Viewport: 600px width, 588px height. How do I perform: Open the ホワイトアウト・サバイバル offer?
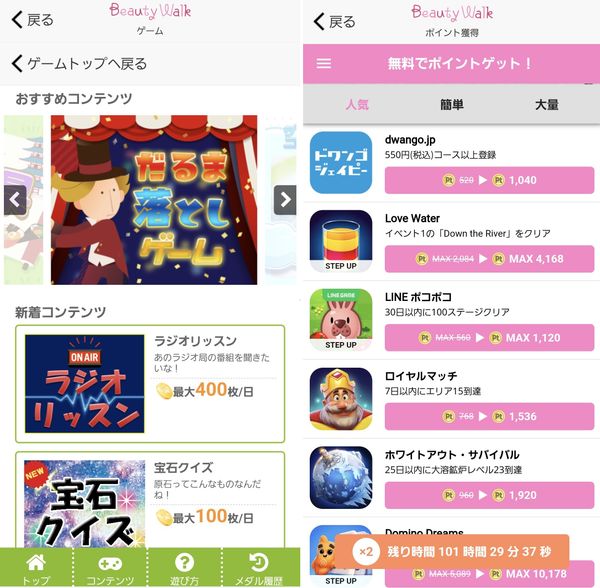[x=452, y=478]
